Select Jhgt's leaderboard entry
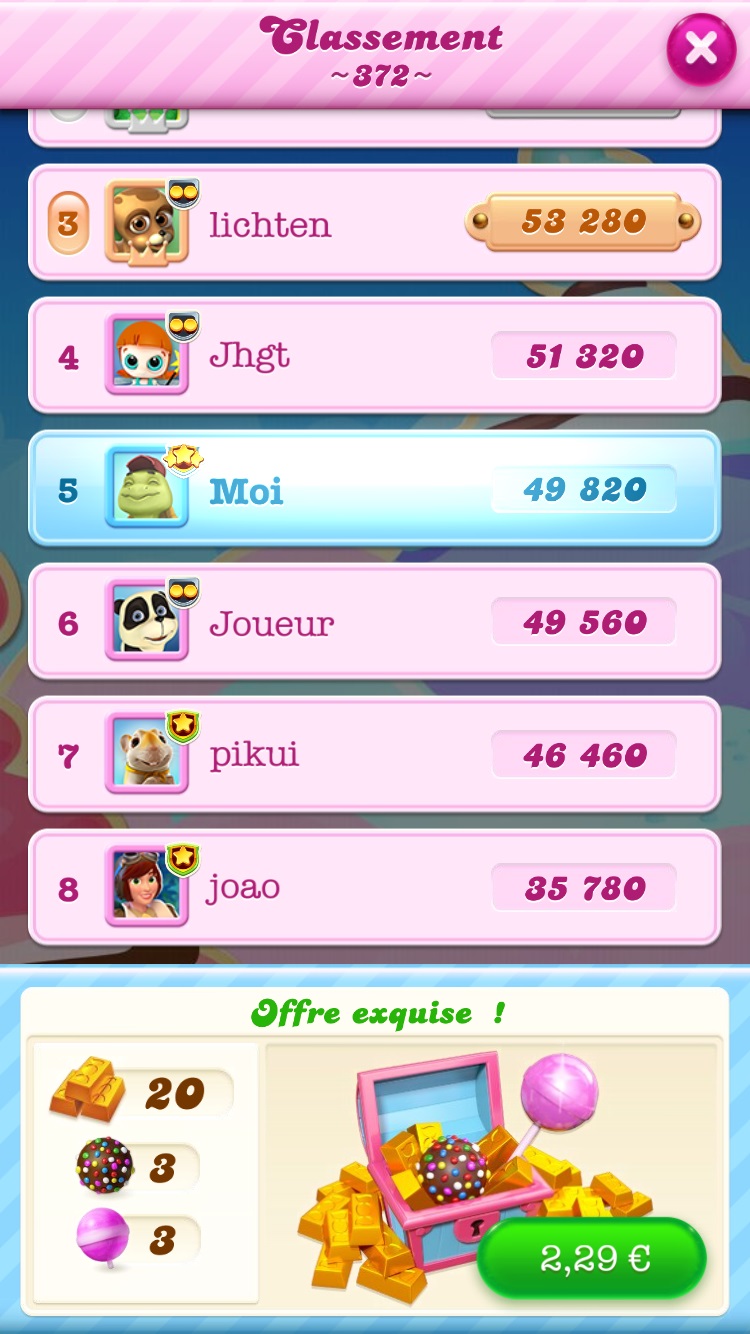The width and height of the screenshot is (750, 1334). click(x=374, y=356)
